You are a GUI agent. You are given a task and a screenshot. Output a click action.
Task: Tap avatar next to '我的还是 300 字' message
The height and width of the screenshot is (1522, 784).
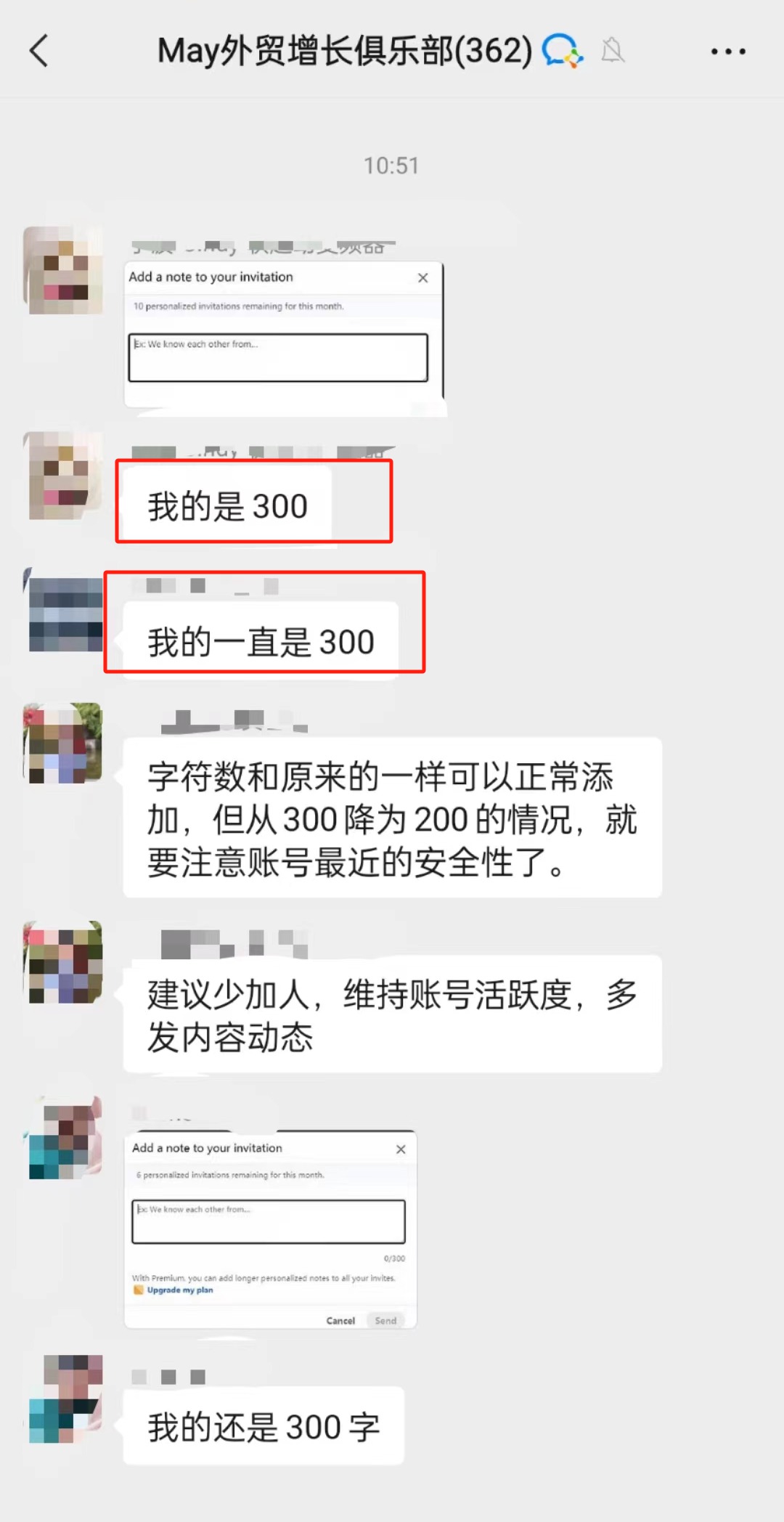64,1399
